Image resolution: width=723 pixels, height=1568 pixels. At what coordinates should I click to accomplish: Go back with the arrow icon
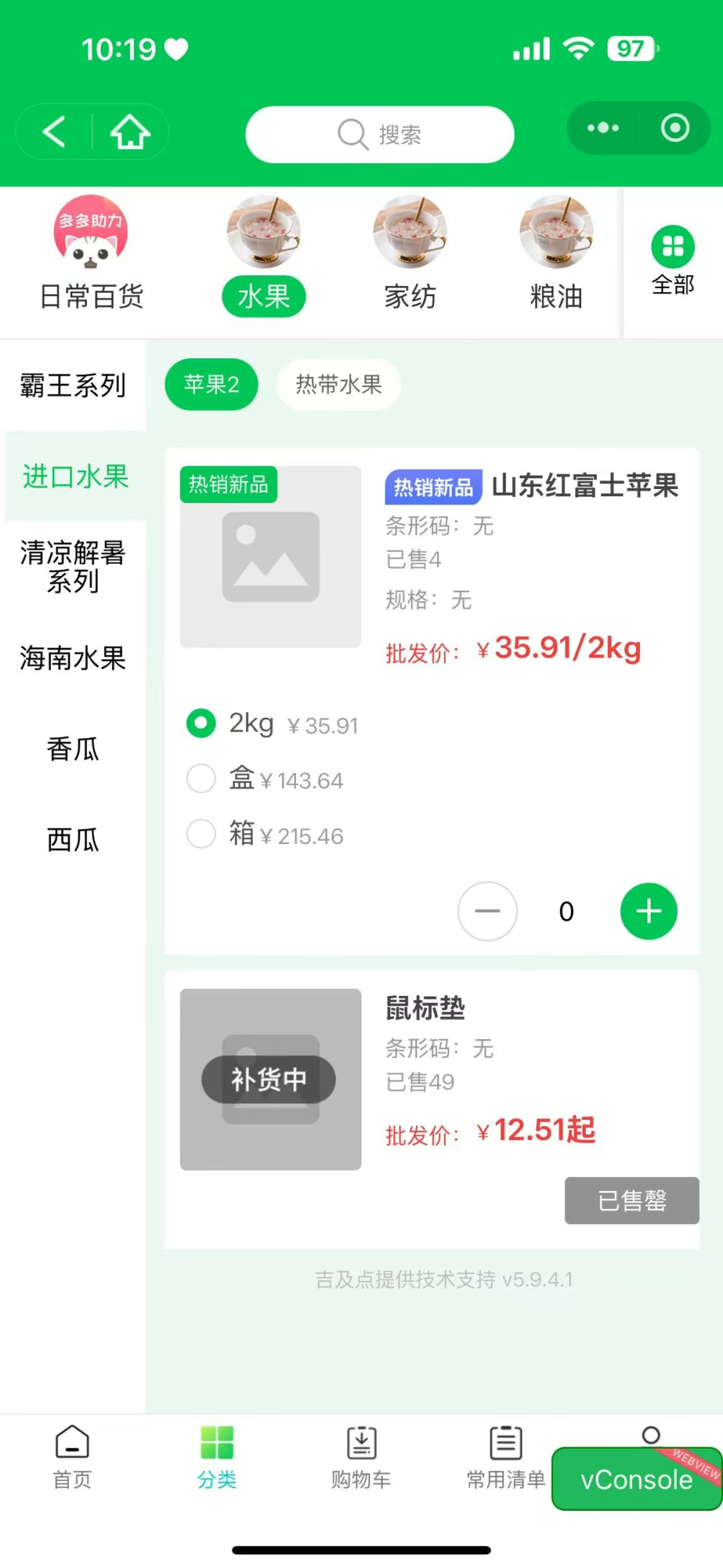54,131
